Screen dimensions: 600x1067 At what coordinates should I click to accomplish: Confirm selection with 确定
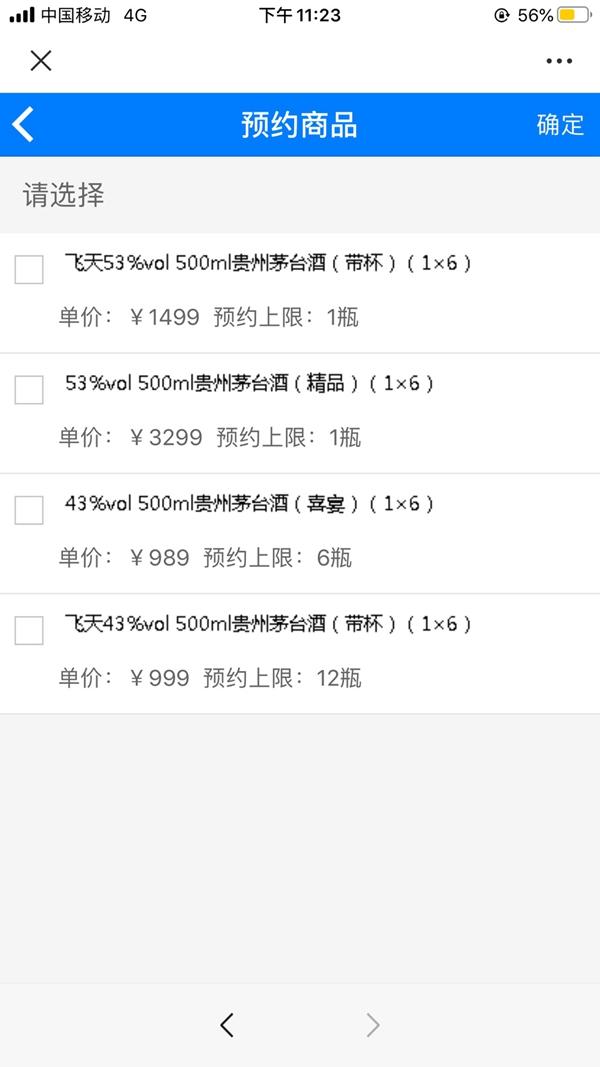coord(560,125)
